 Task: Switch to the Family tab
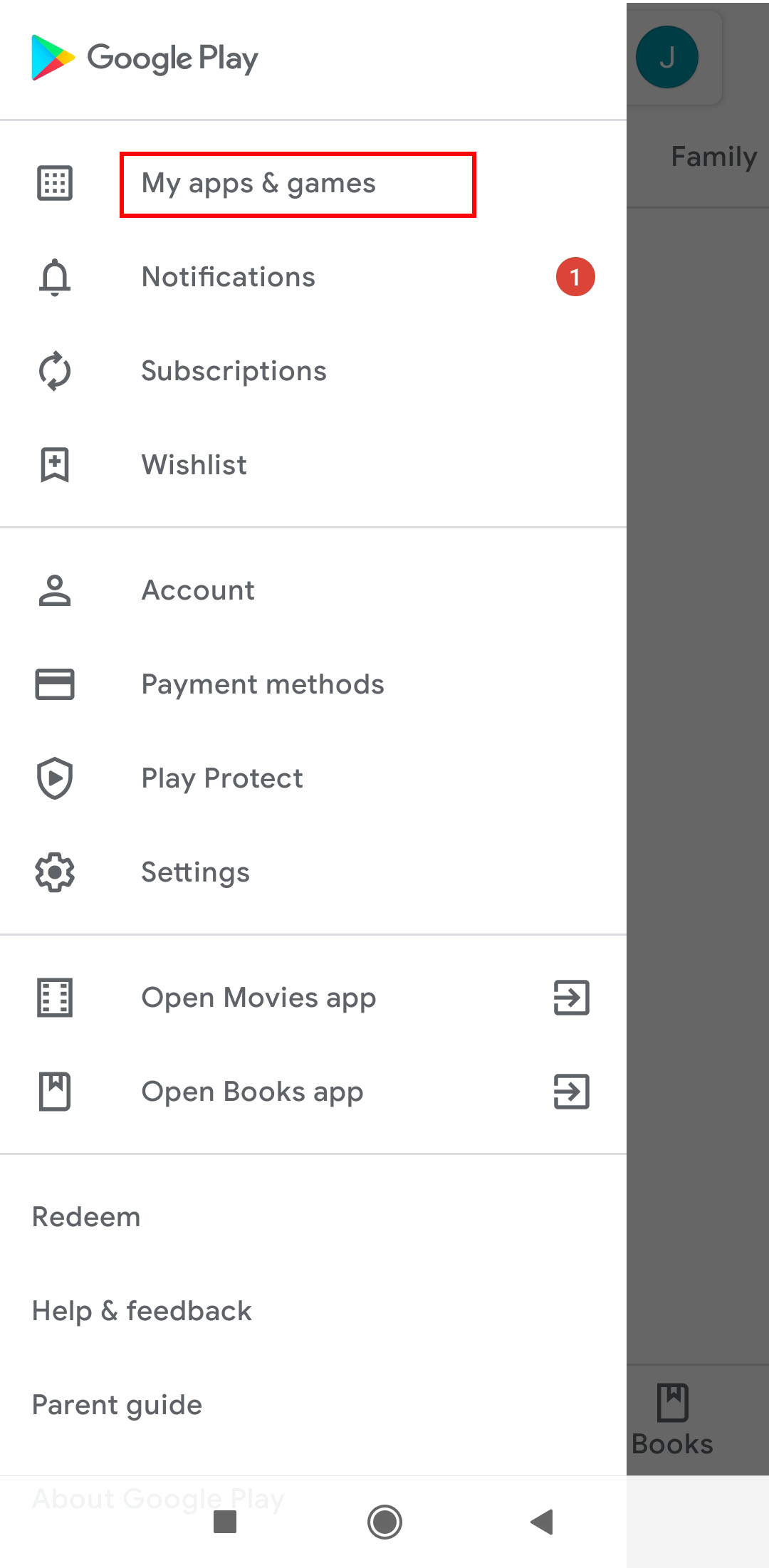click(x=713, y=157)
